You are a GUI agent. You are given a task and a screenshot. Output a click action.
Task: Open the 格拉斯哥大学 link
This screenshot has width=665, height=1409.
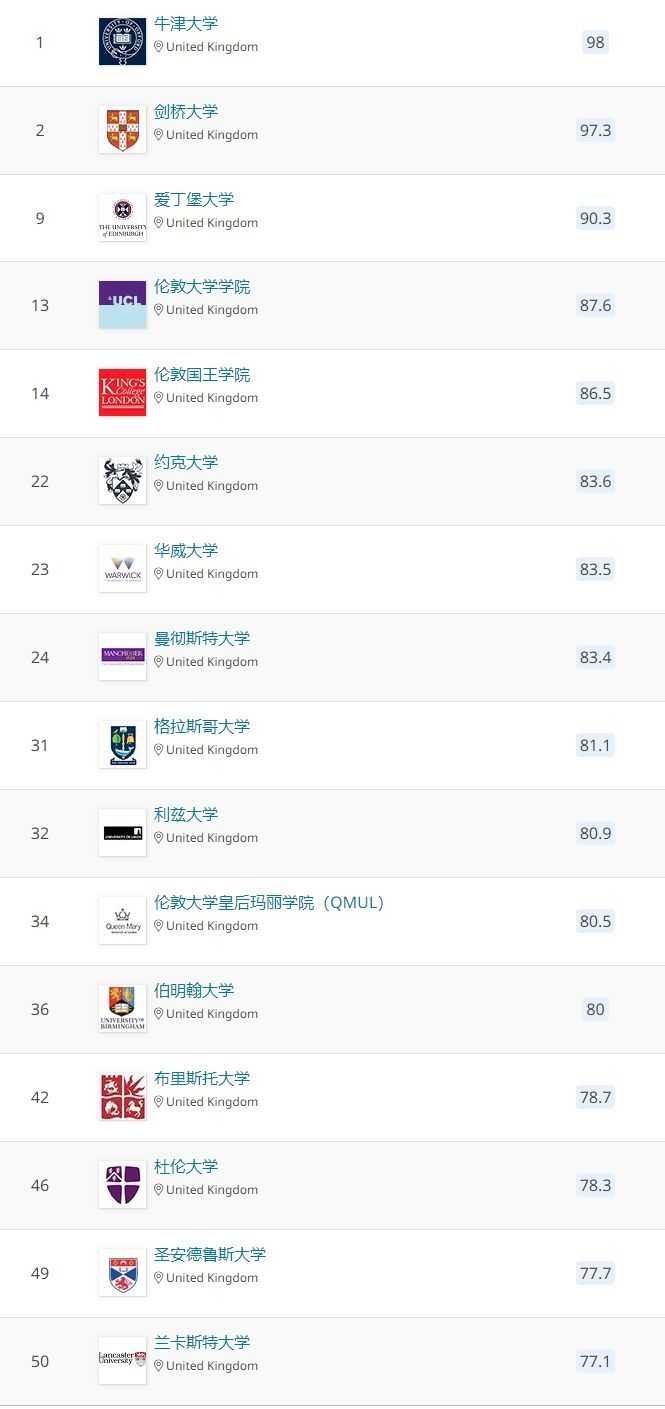click(x=202, y=727)
